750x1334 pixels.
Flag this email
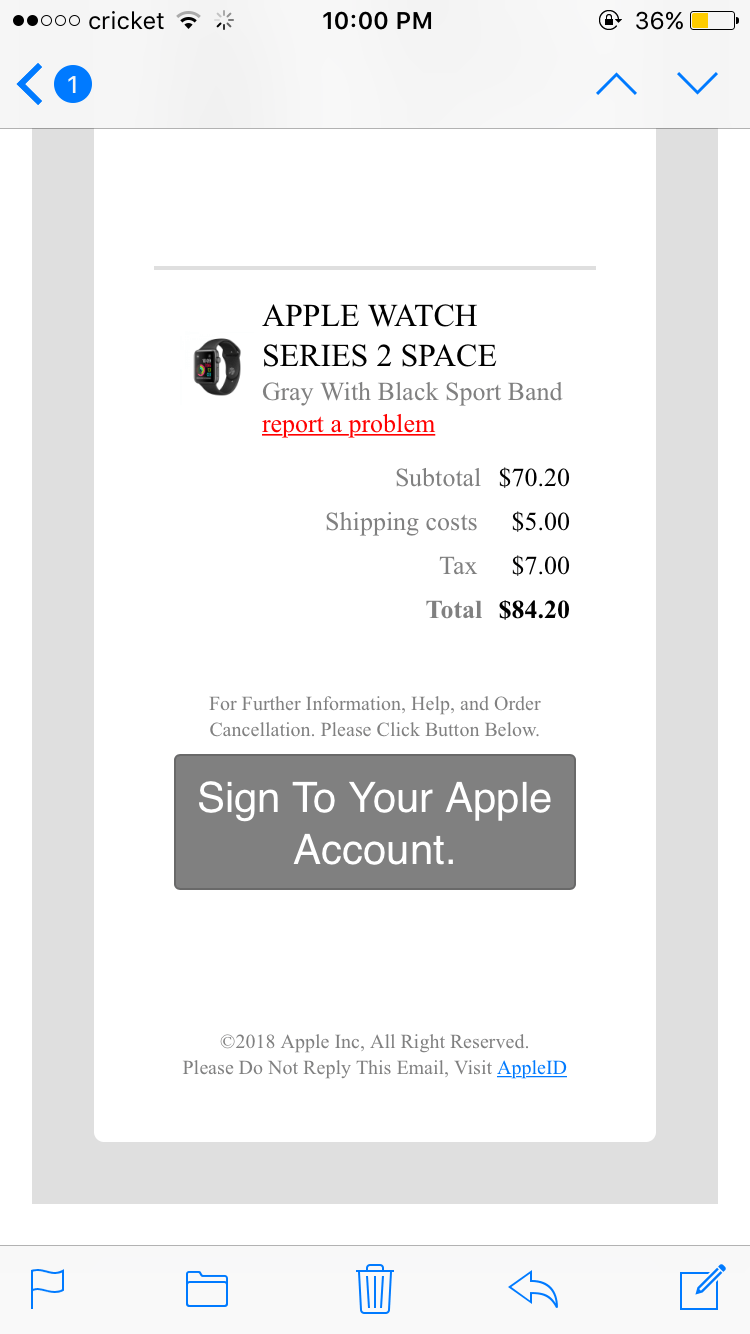[48, 1288]
